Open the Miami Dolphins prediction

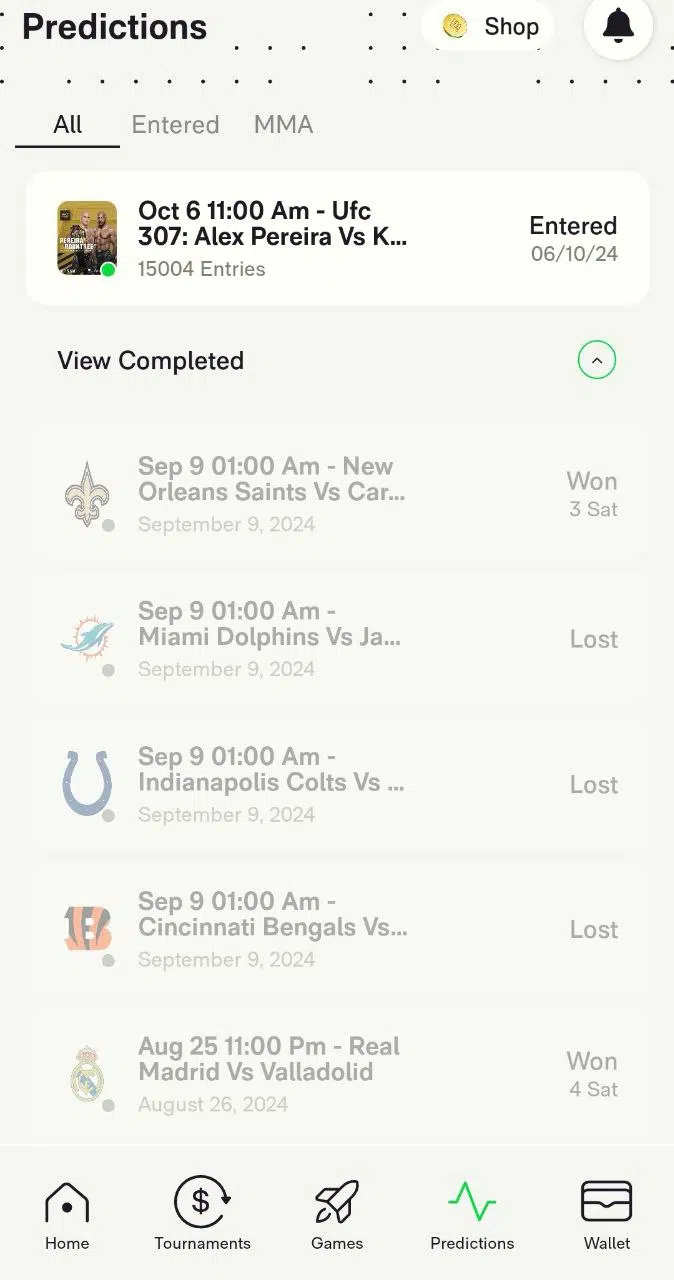coord(337,639)
